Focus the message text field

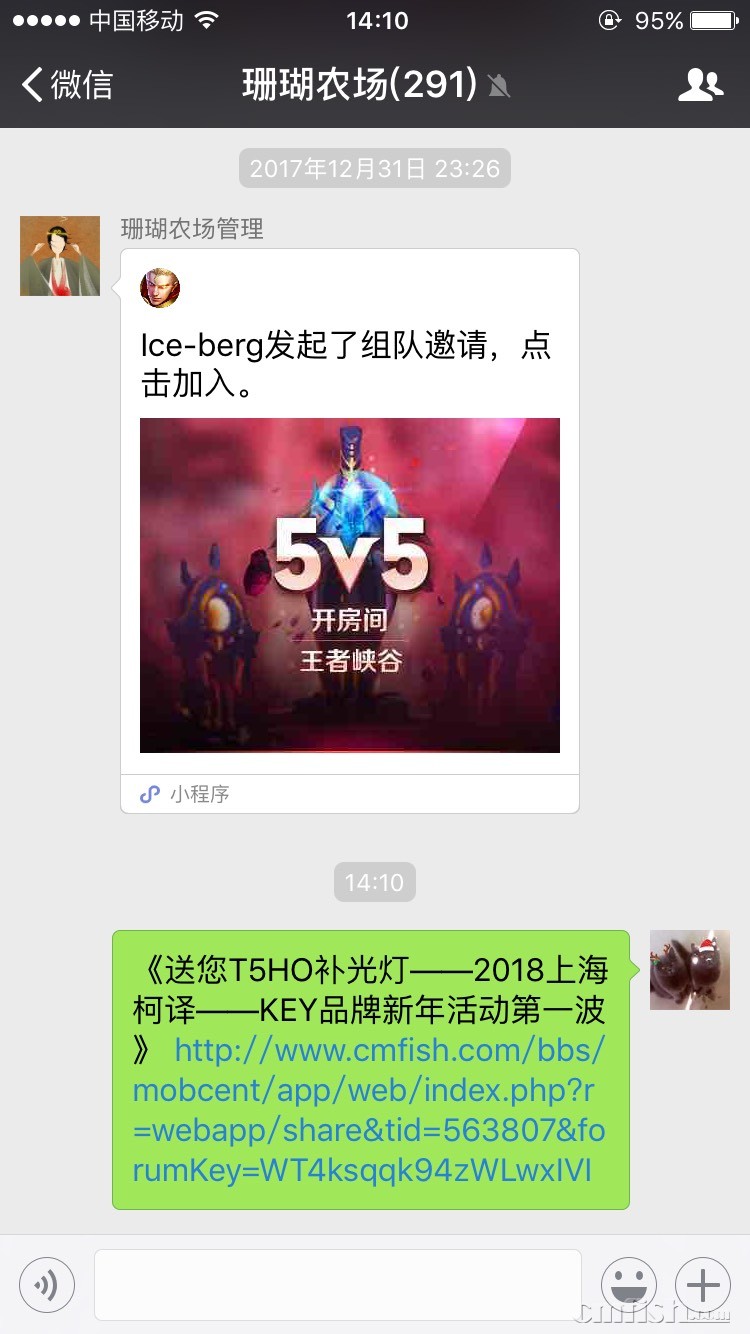coord(337,1285)
